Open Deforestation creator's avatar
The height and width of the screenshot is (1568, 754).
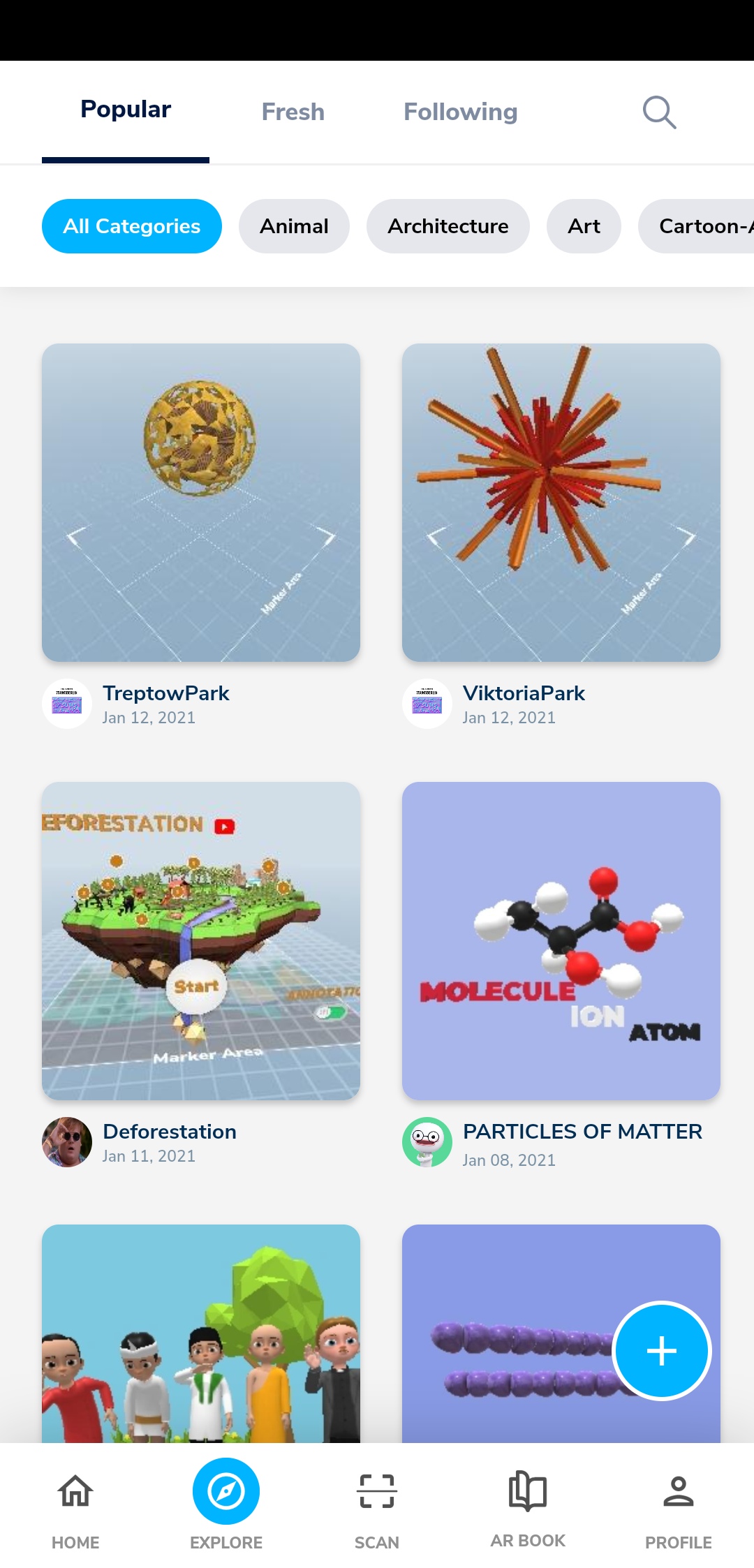tap(66, 1142)
